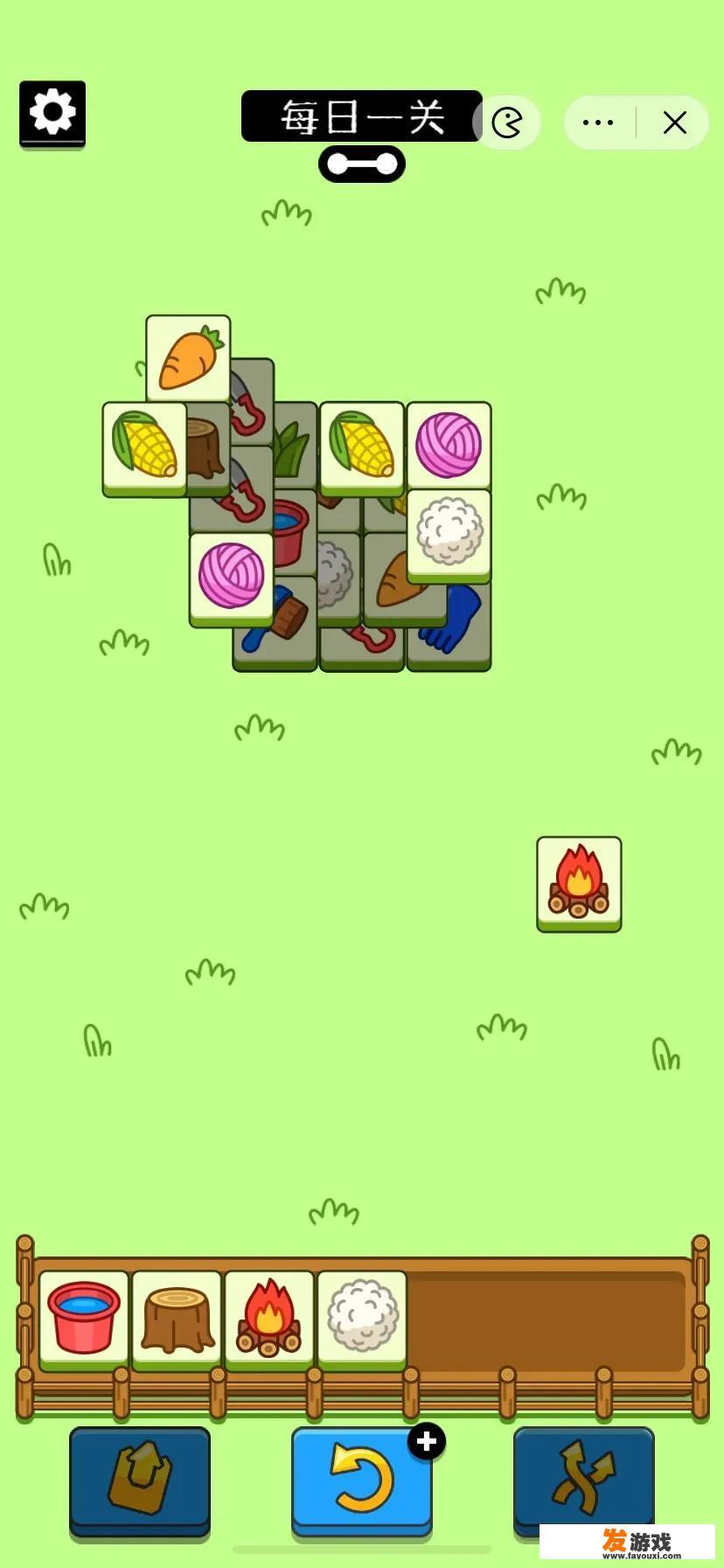Add more undo uses via plus badge
This screenshot has height=1568, width=724.
(x=427, y=1441)
